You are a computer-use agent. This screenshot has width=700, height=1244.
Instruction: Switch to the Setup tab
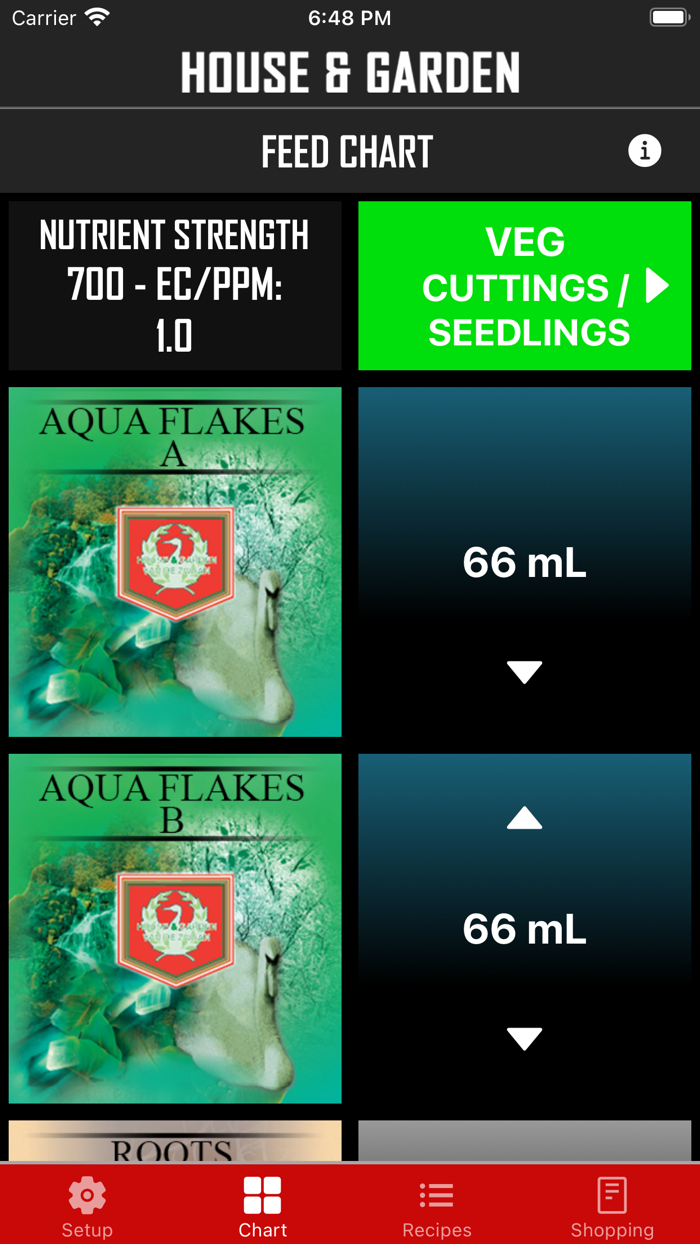point(87,1207)
